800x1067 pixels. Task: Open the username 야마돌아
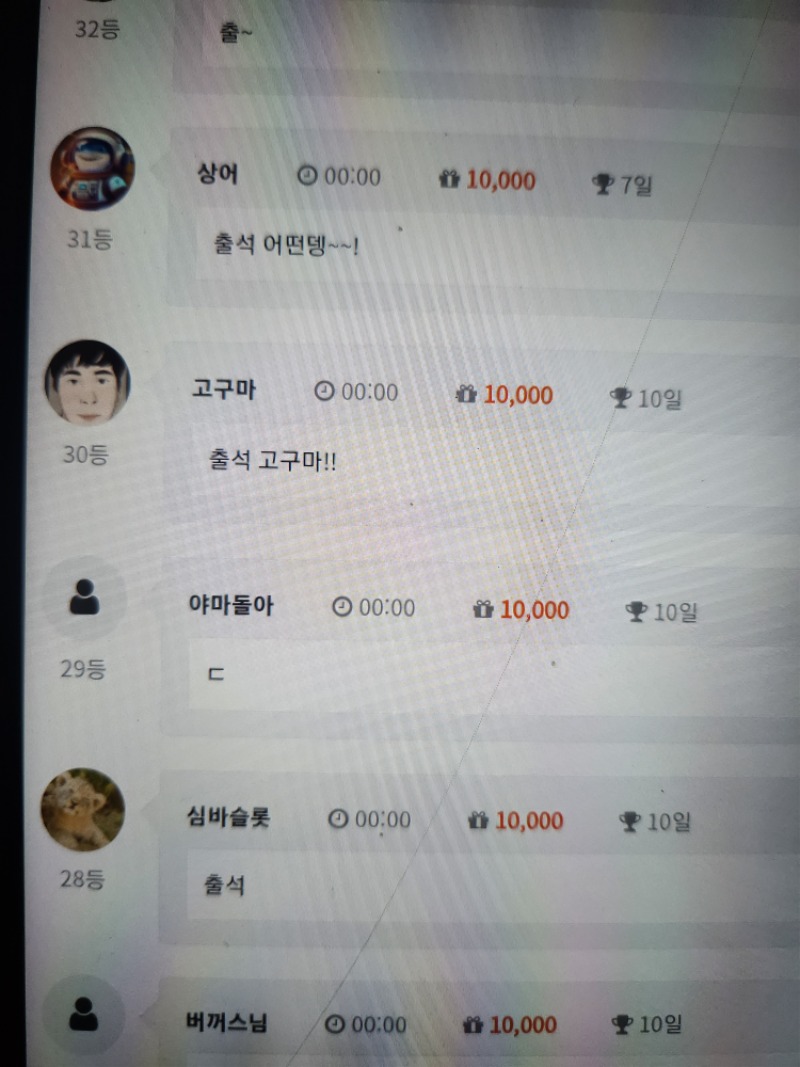pos(231,604)
